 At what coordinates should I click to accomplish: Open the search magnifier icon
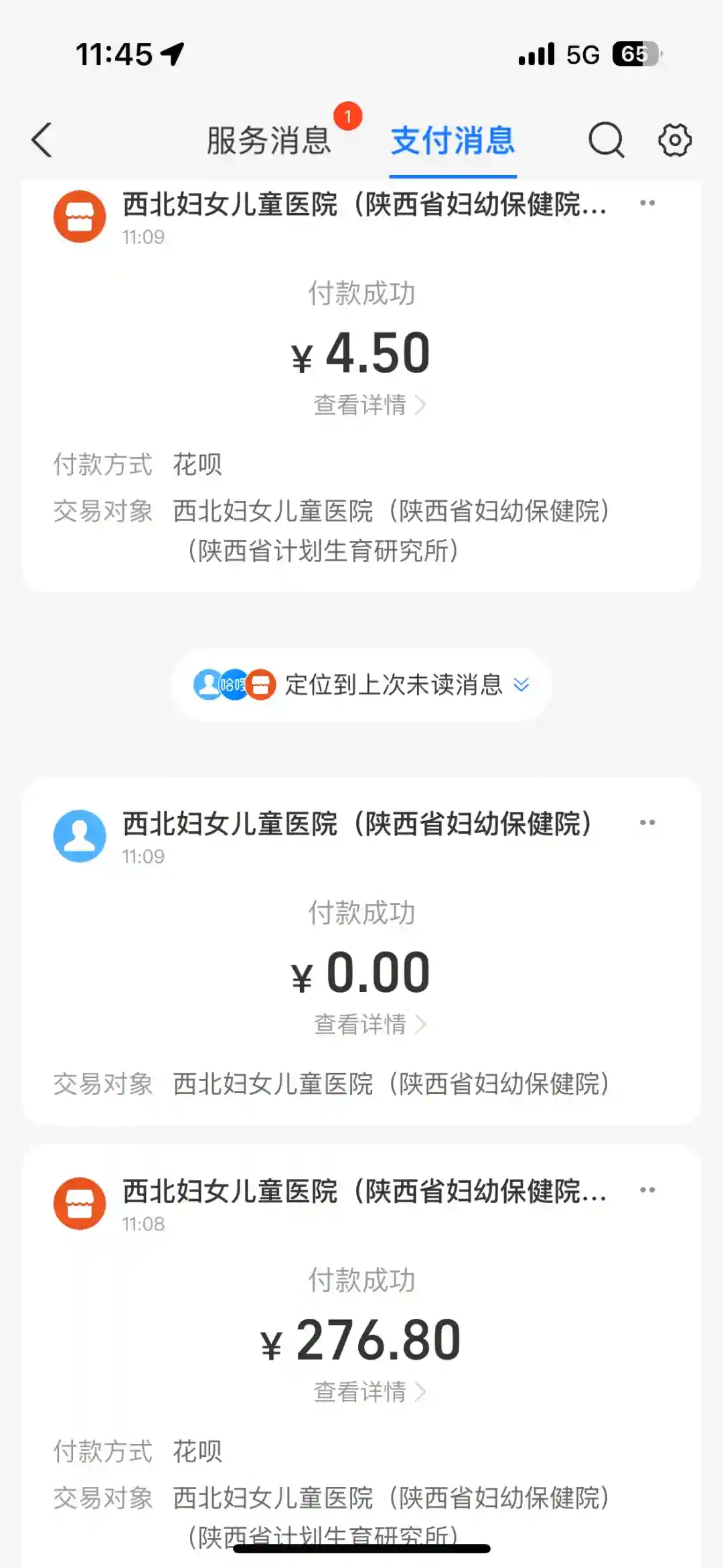606,140
